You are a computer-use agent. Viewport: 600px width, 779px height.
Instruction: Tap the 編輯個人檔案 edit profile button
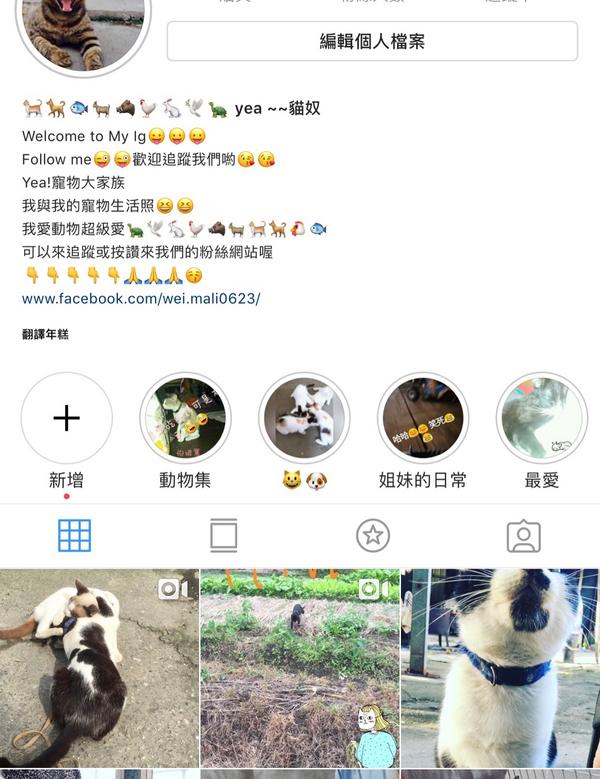point(372,42)
